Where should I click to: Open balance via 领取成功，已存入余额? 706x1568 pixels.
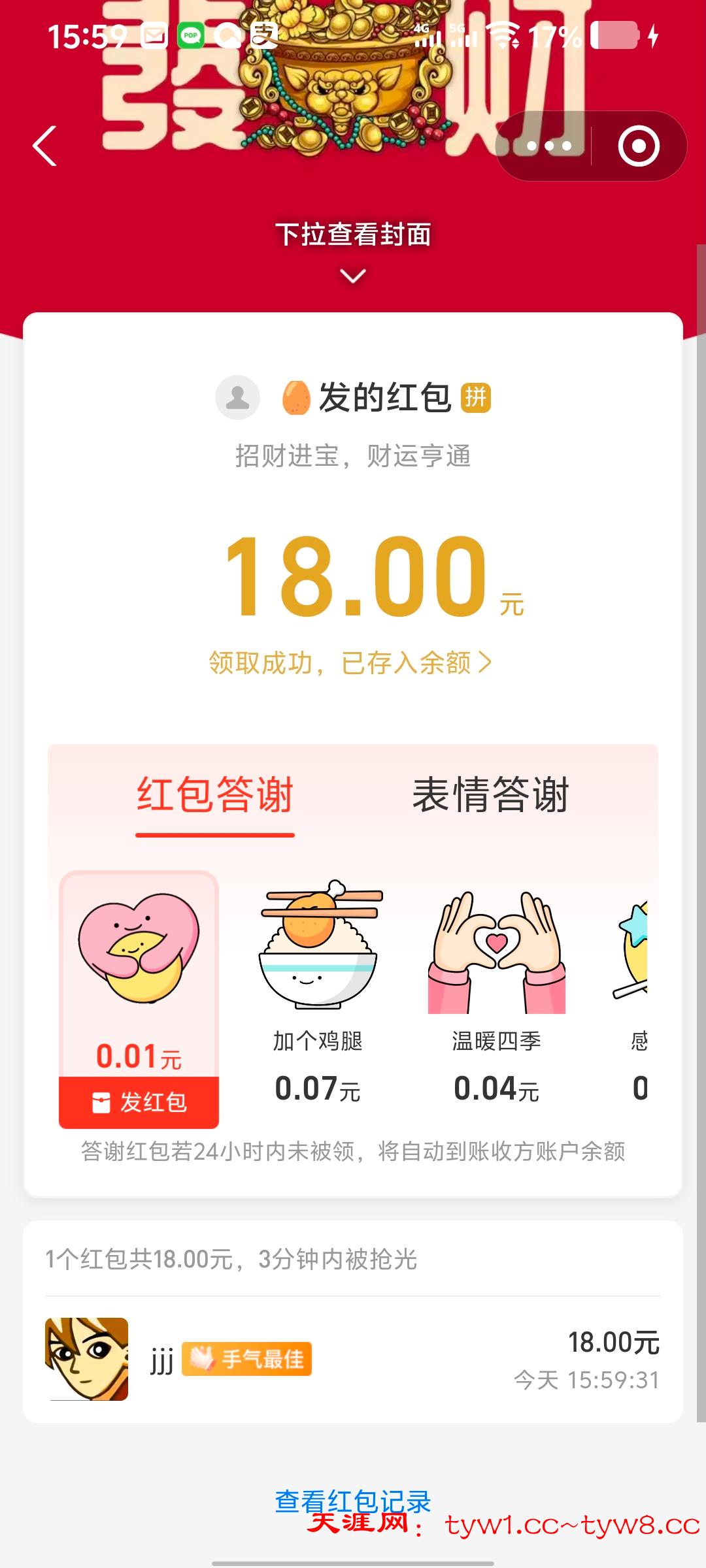click(x=350, y=662)
